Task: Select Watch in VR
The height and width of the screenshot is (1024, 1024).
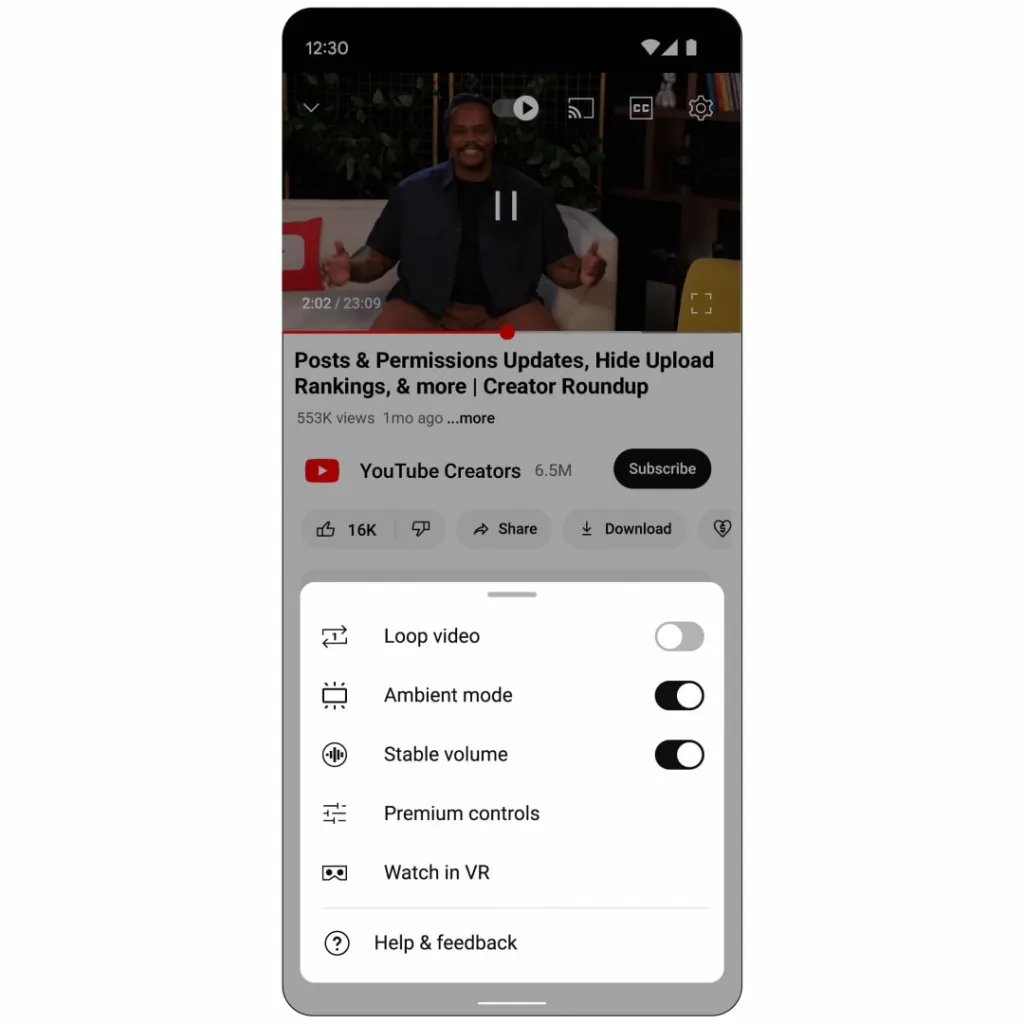Action: [436, 872]
